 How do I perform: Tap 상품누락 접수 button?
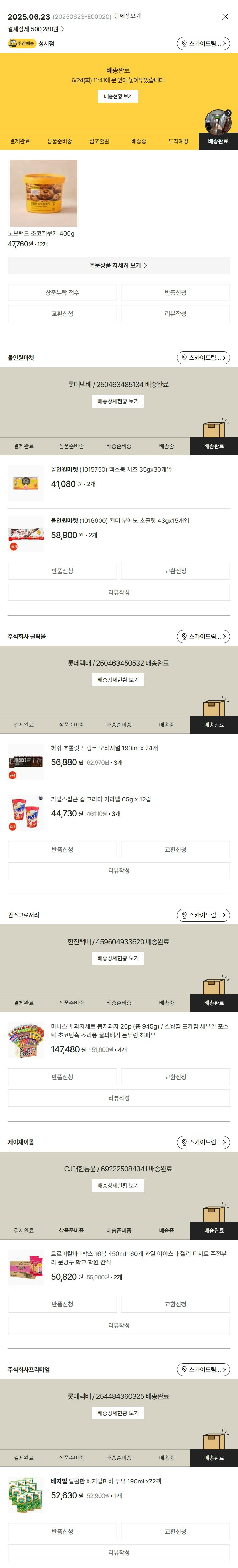(62, 293)
